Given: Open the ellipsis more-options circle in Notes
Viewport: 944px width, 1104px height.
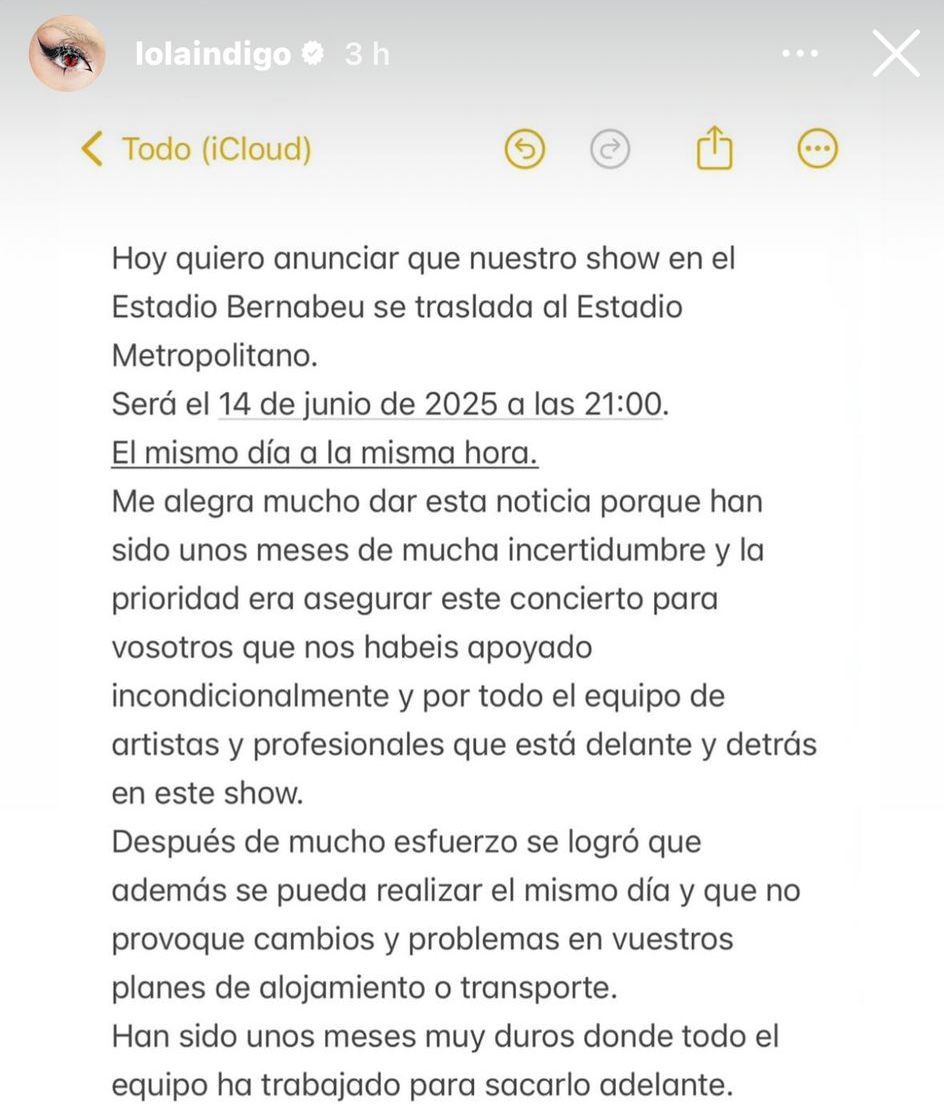Looking at the screenshot, I should [x=818, y=147].
